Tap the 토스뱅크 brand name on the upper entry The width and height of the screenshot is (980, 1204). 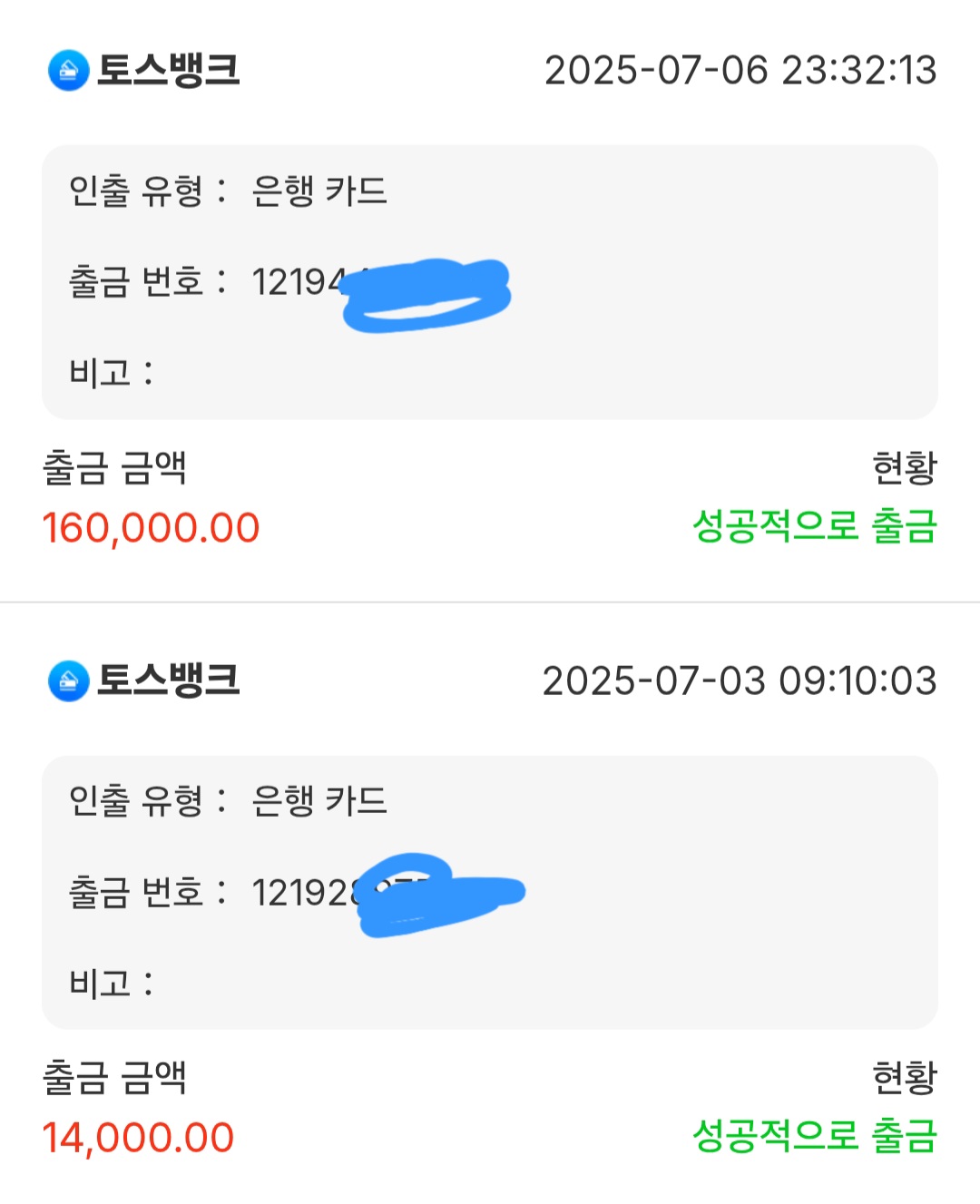coord(163,73)
